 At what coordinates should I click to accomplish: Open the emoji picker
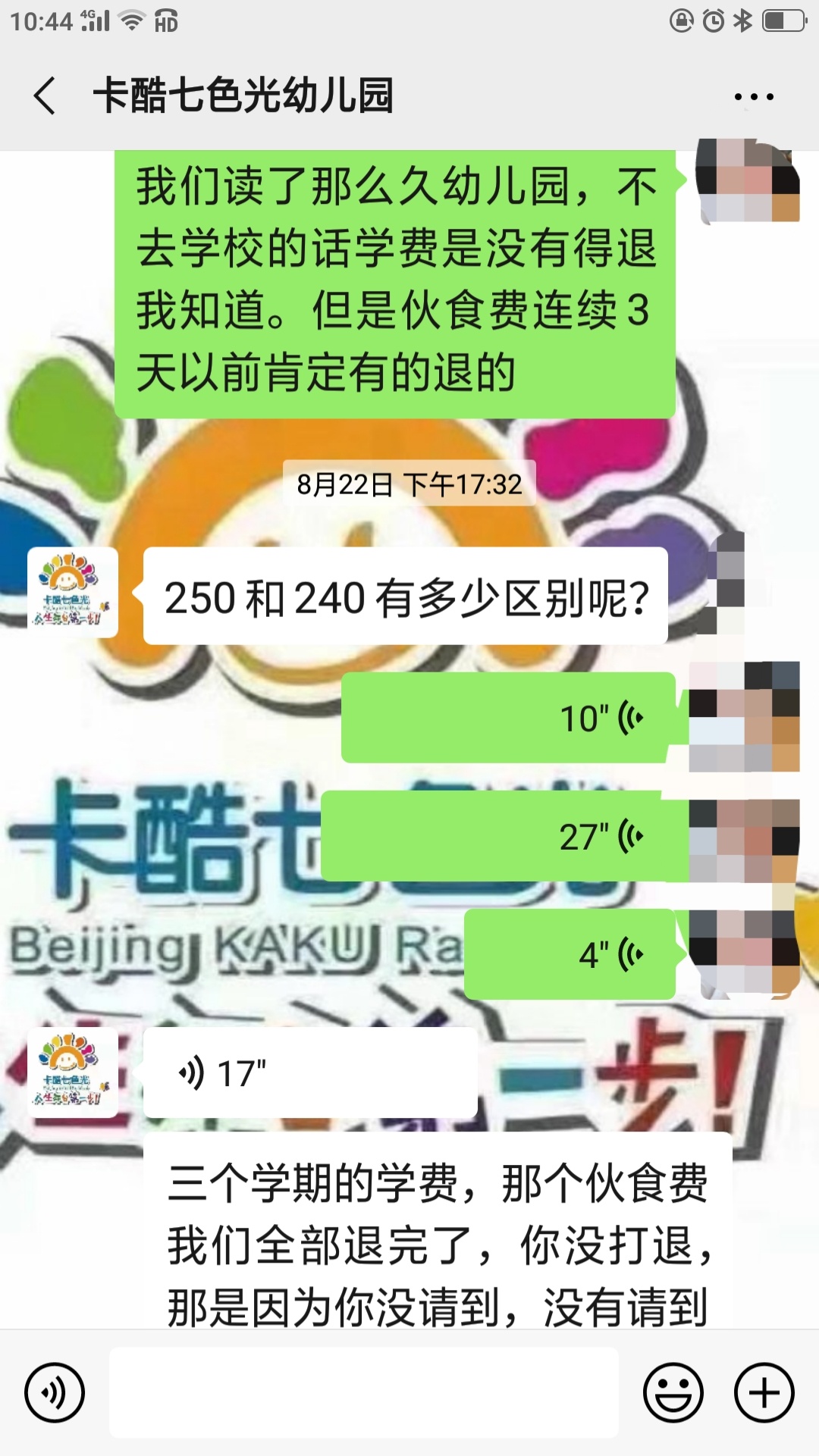[x=673, y=1393]
